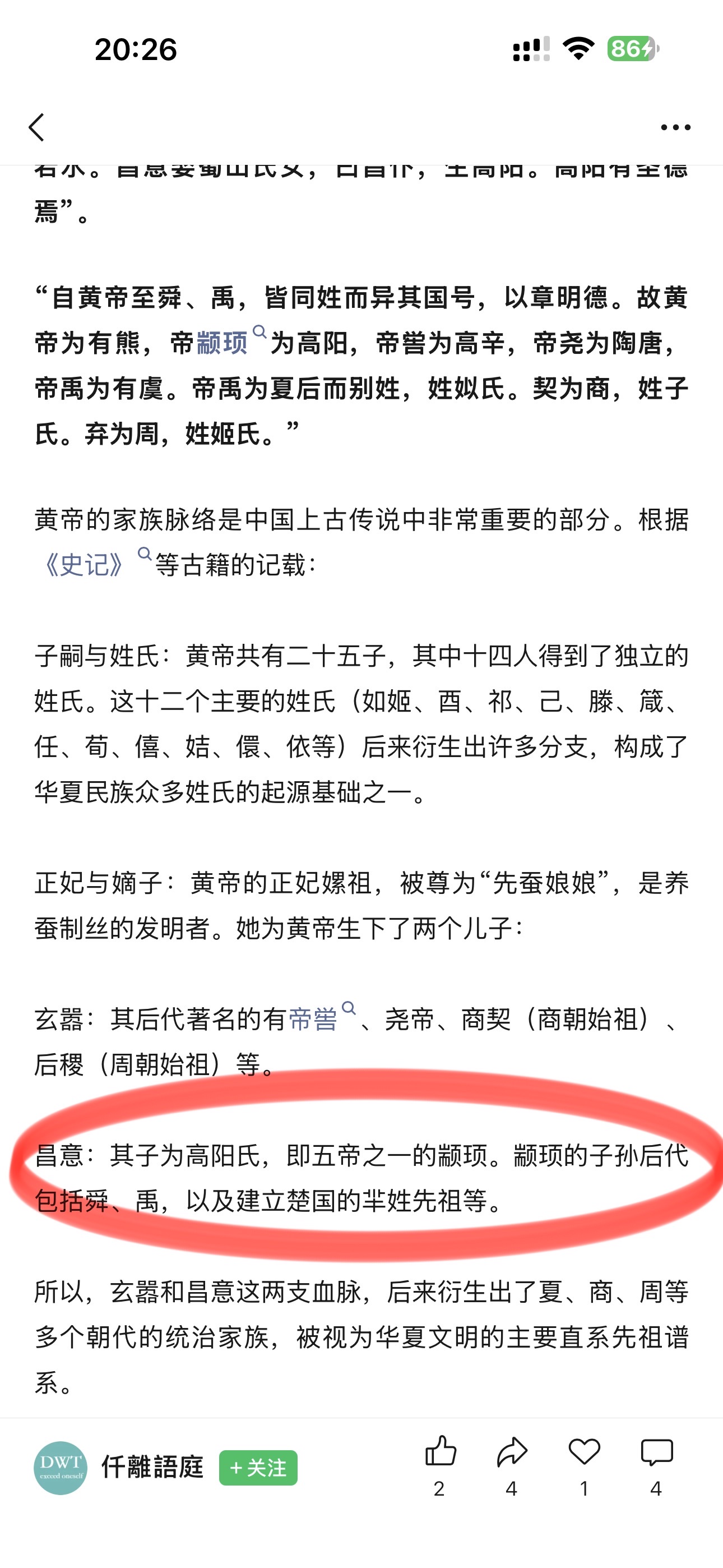Favorite the article with heart icon

click(584, 1452)
